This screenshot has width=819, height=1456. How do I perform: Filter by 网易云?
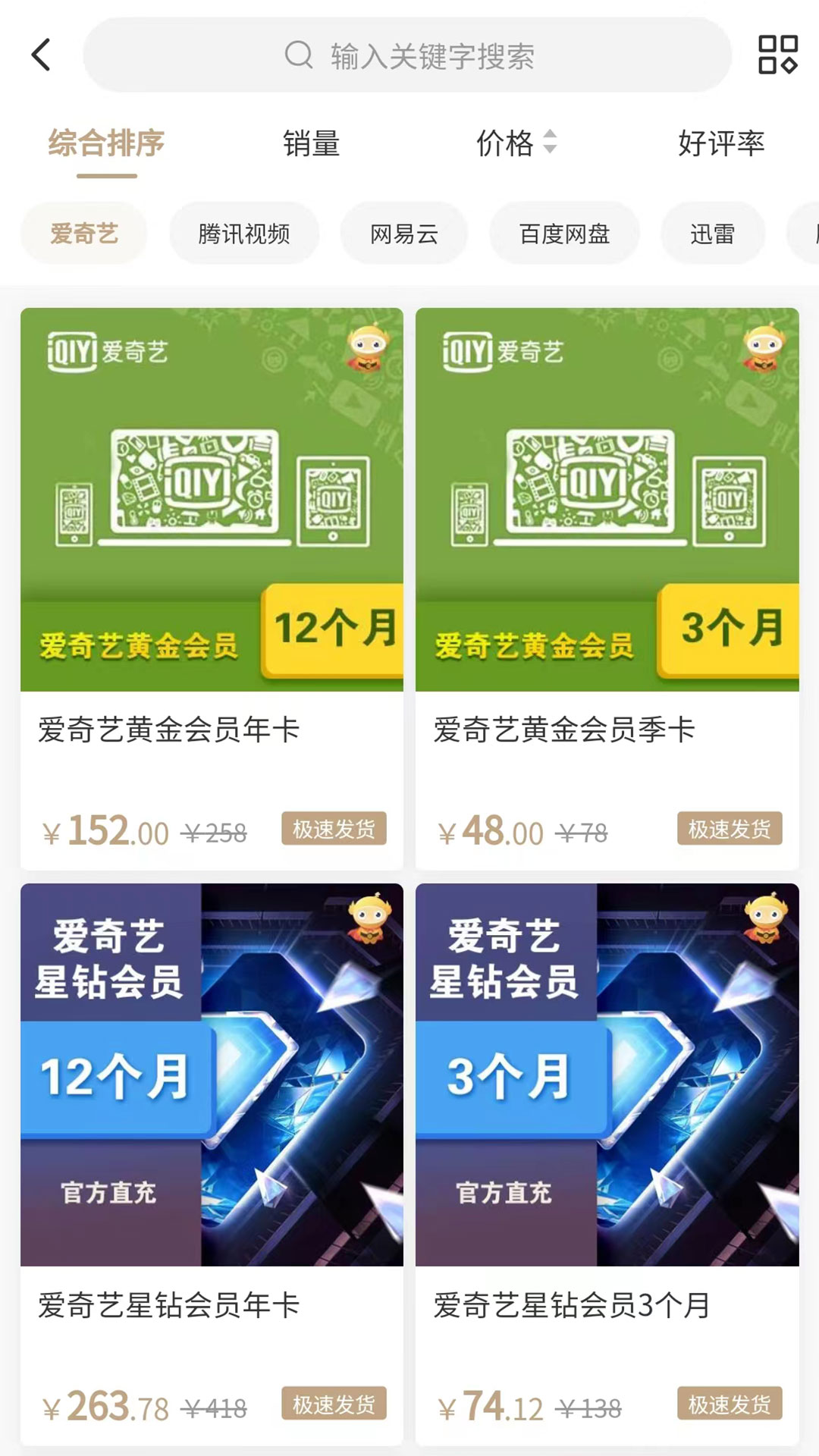pyautogui.click(x=404, y=234)
